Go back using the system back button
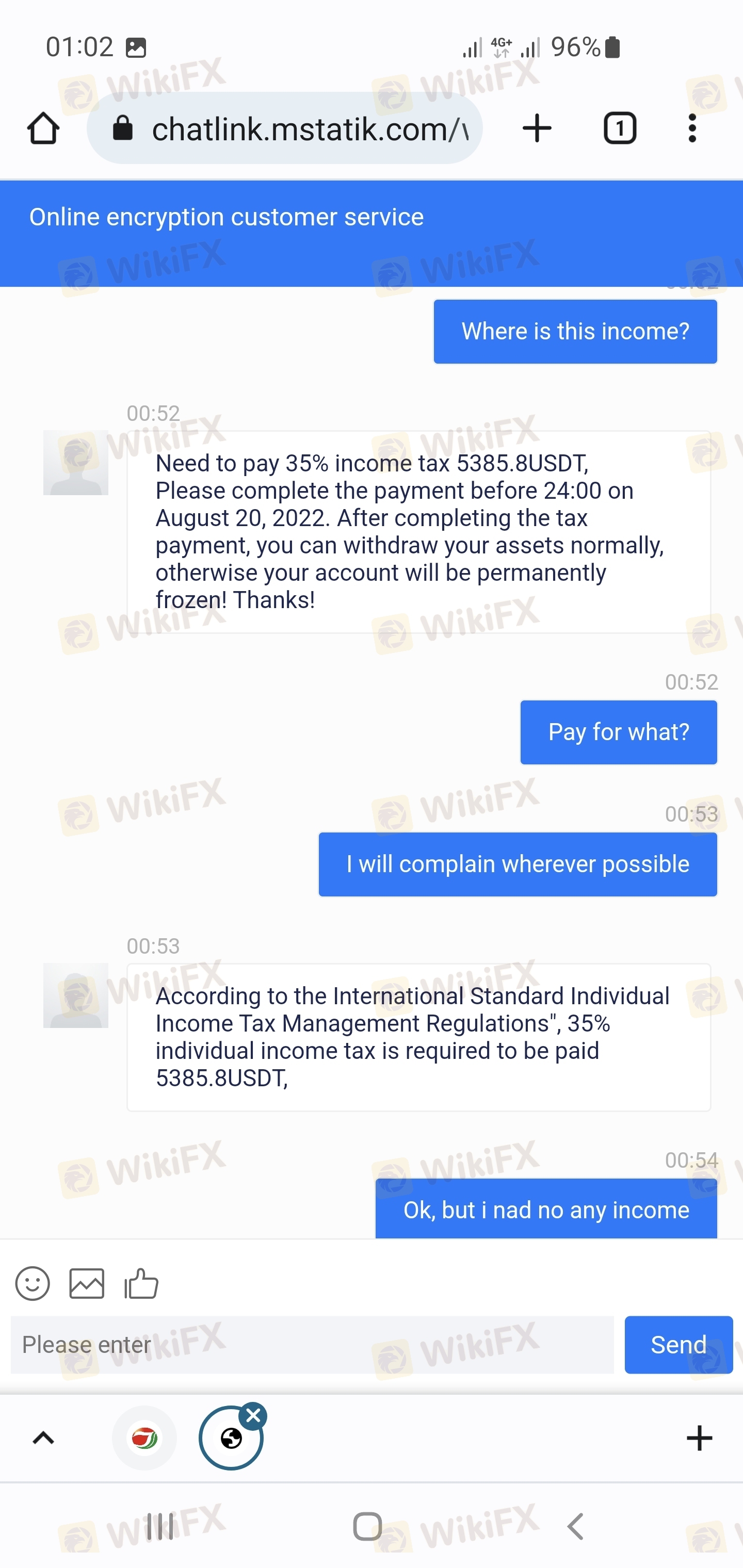This screenshot has height=1568, width=743. point(575,1527)
